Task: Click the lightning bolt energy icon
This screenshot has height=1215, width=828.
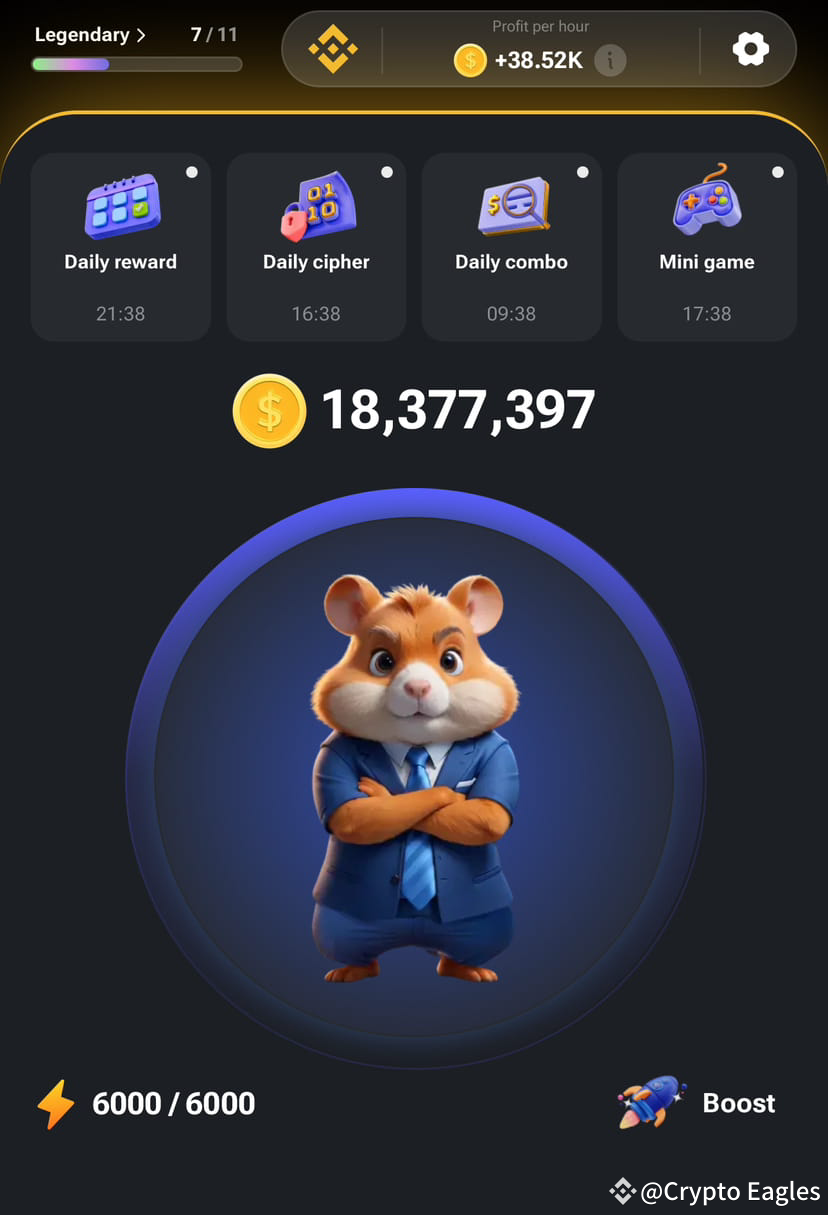Action: tap(55, 1103)
